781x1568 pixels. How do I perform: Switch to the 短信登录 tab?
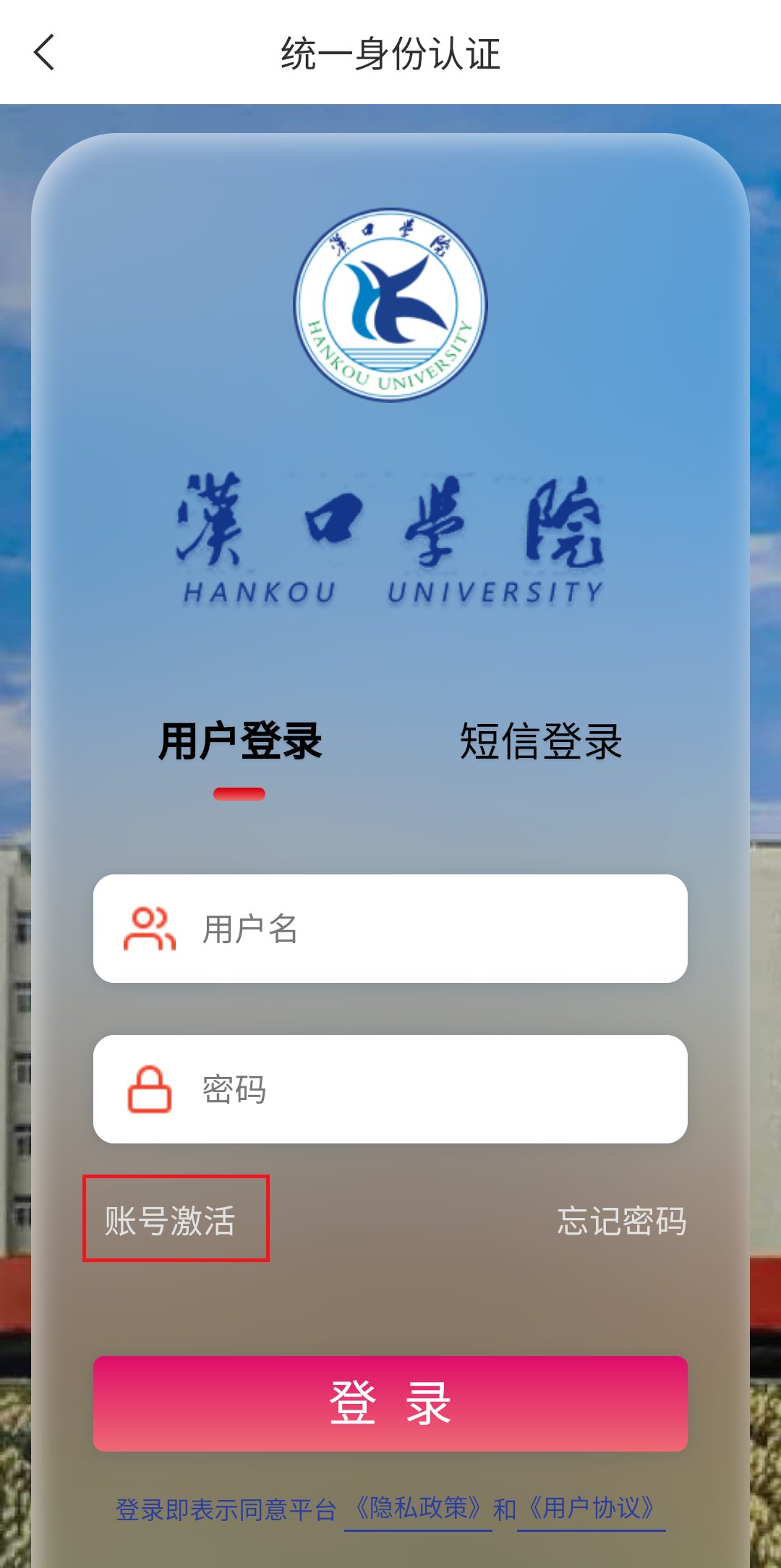coord(541,742)
